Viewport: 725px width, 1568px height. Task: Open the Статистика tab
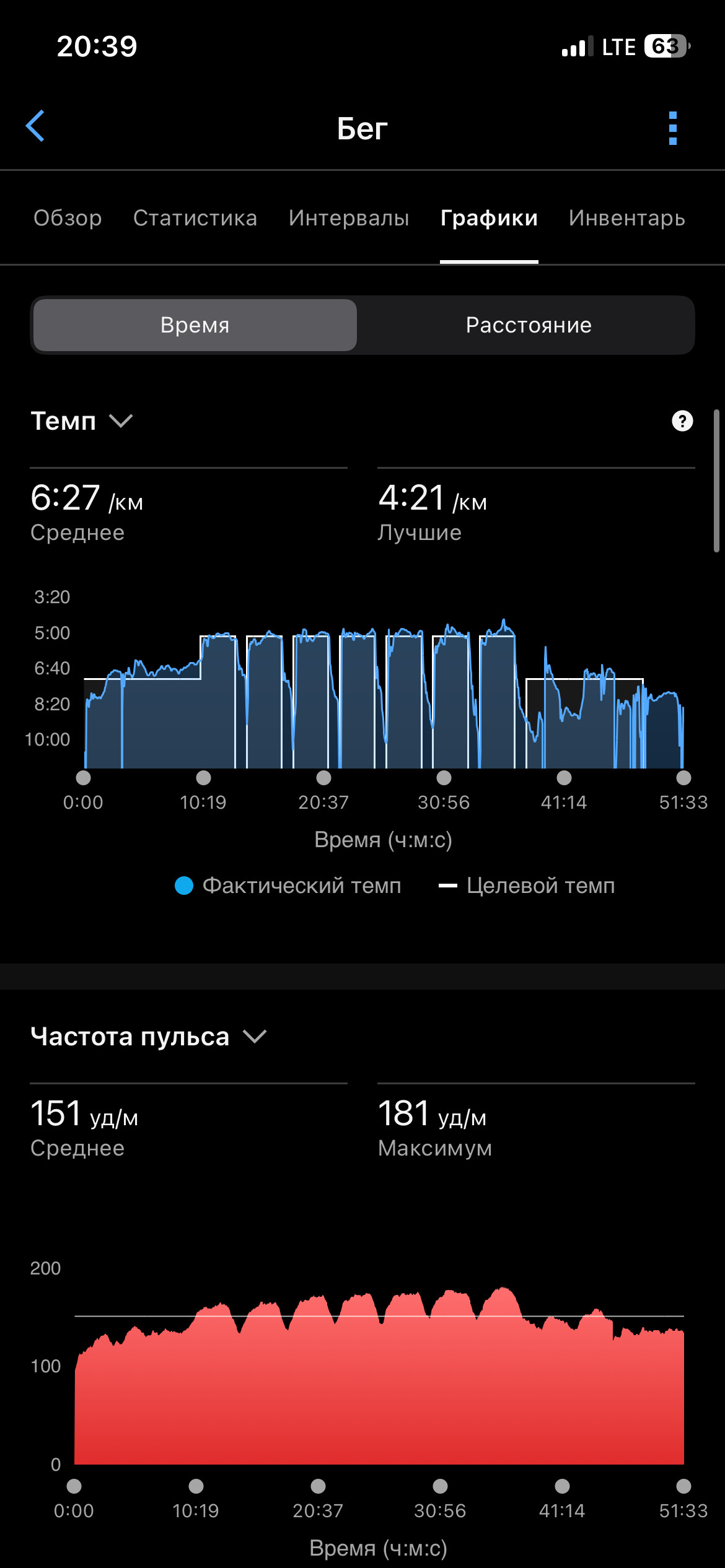pos(195,218)
